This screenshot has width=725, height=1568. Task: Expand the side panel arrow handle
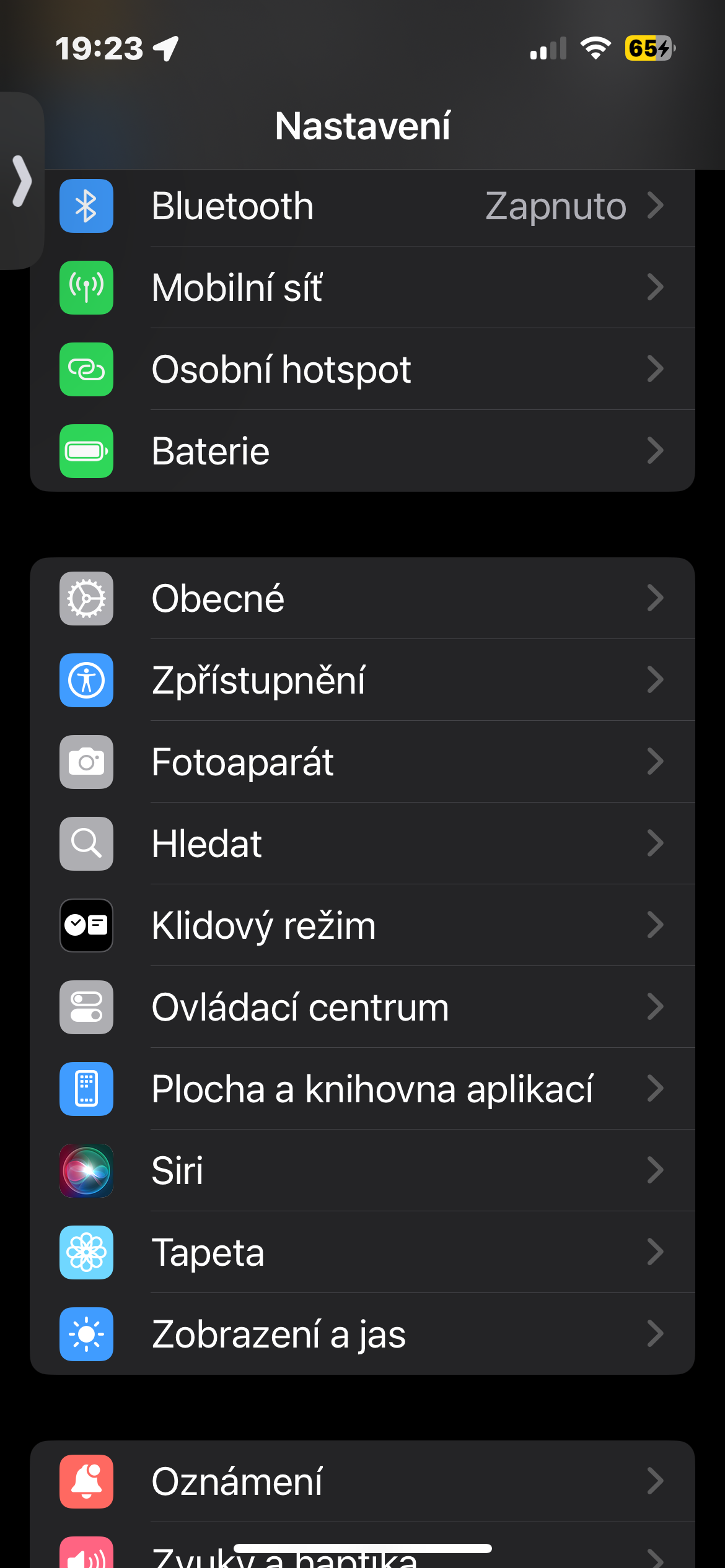[x=22, y=181]
